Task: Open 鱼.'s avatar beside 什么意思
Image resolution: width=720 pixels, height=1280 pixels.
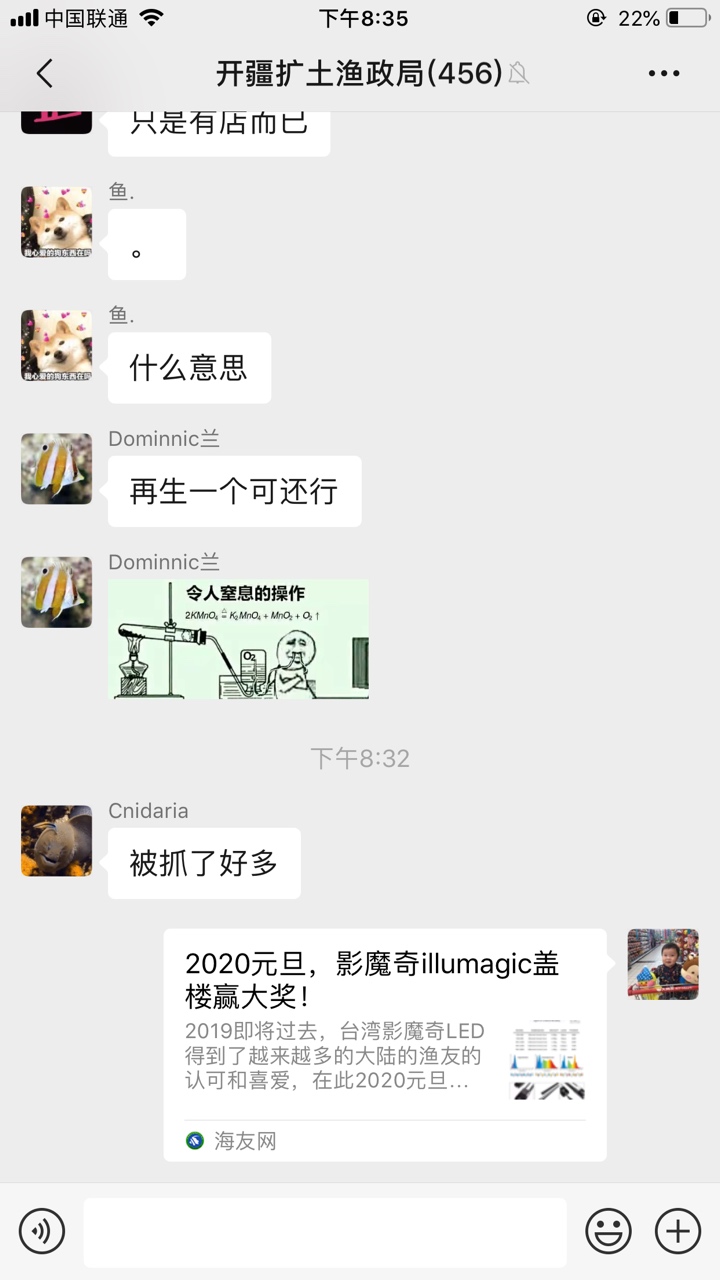Action: pos(57,345)
